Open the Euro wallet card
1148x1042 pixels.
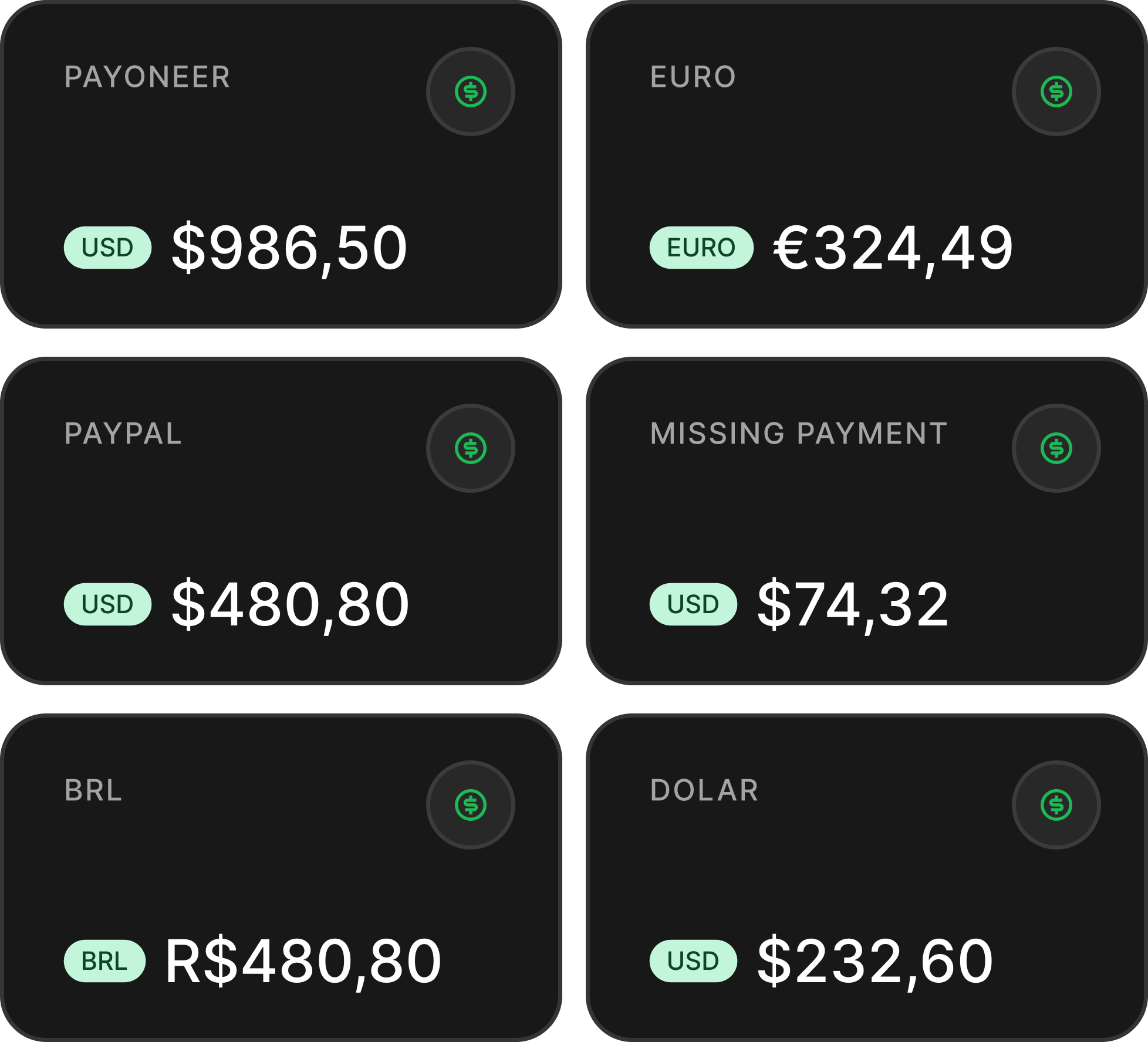(x=867, y=164)
